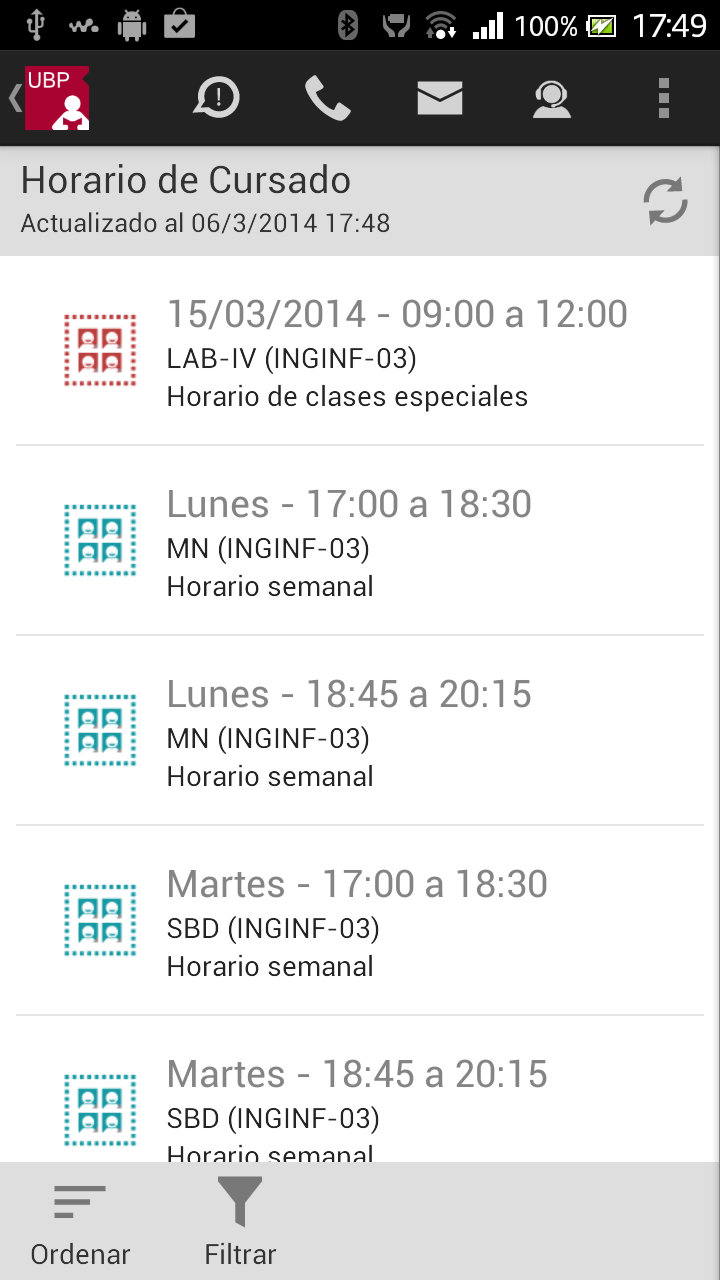The width and height of the screenshot is (720, 1280).
Task: Refresh the Horario de Cursado list
Action: pyautogui.click(x=665, y=201)
